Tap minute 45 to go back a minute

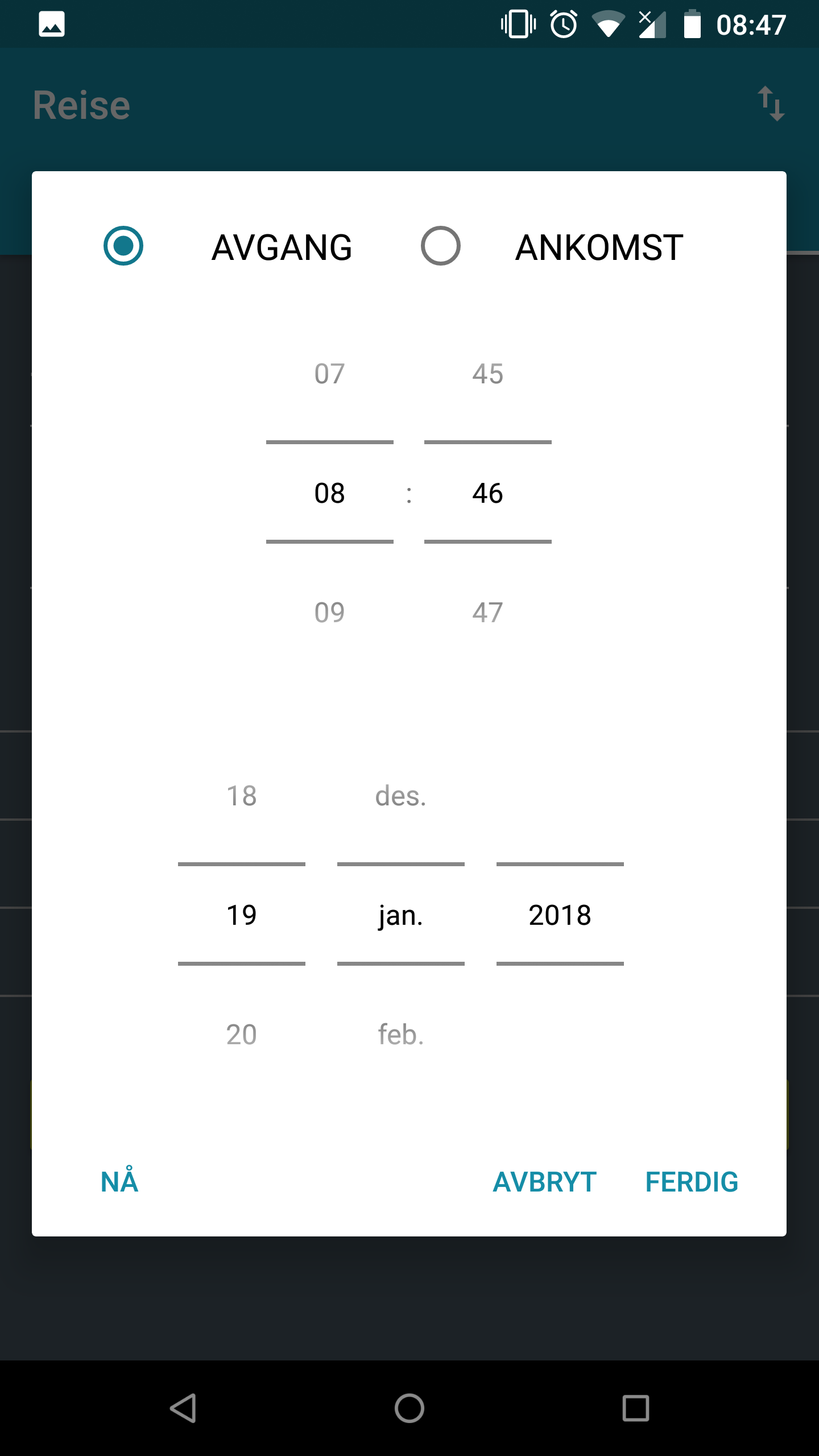point(488,374)
